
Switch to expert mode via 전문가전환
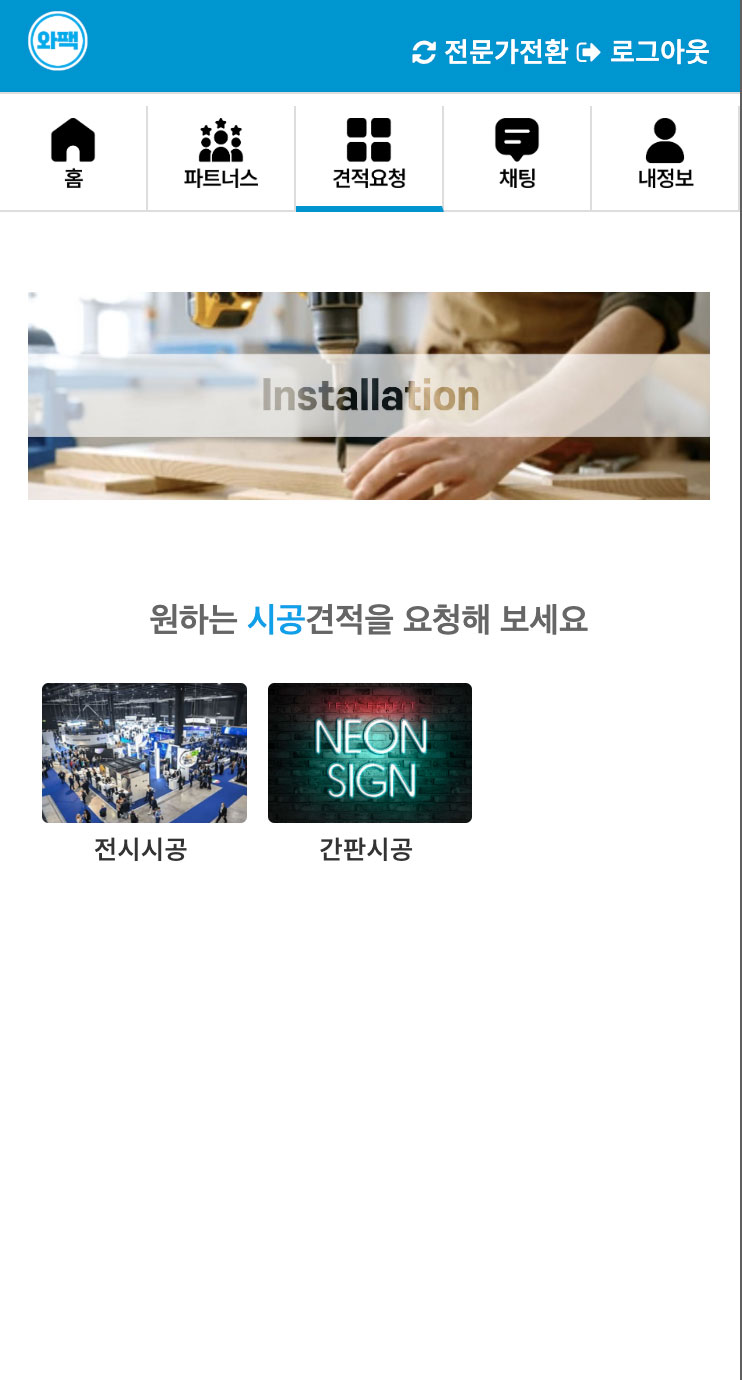(490, 52)
